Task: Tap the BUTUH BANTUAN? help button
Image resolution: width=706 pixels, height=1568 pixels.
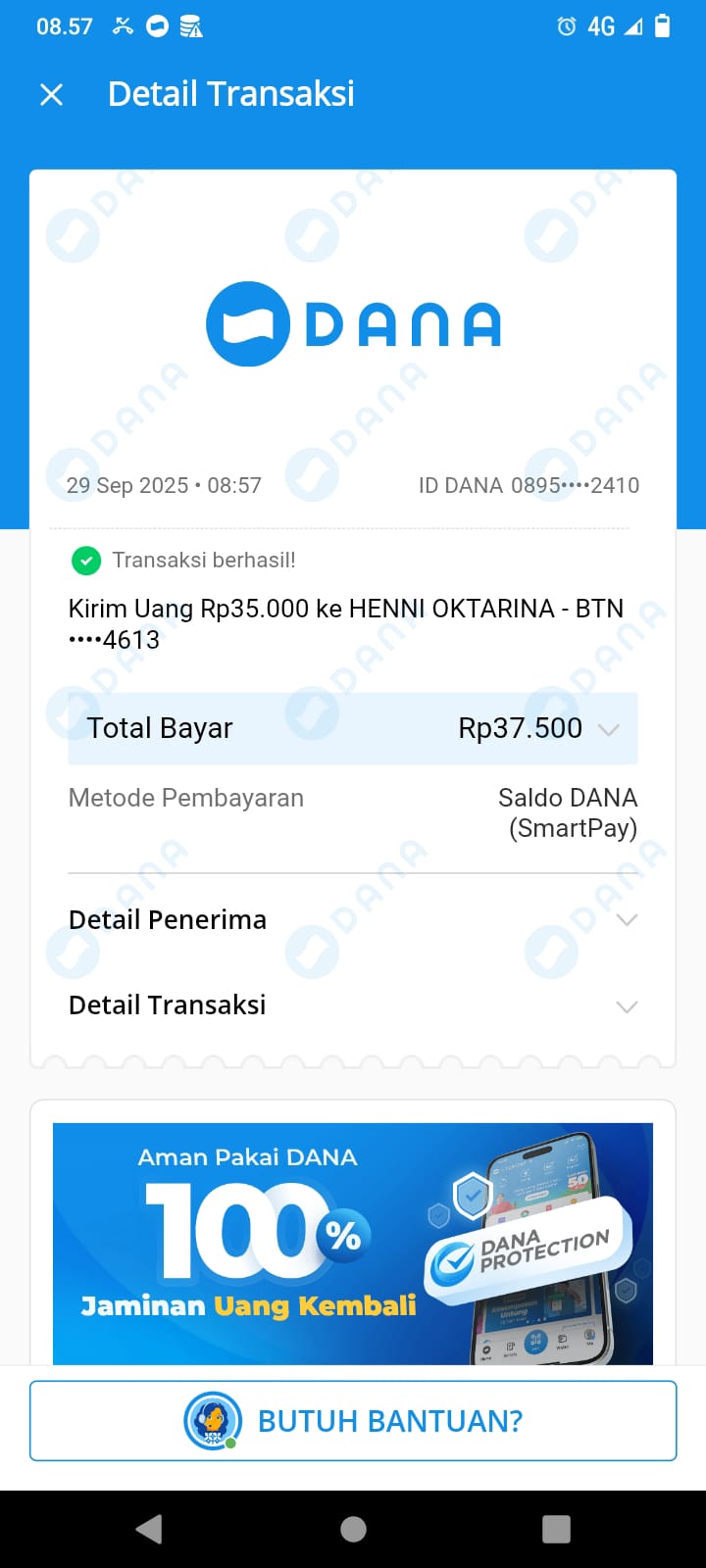Action: coord(353,1421)
